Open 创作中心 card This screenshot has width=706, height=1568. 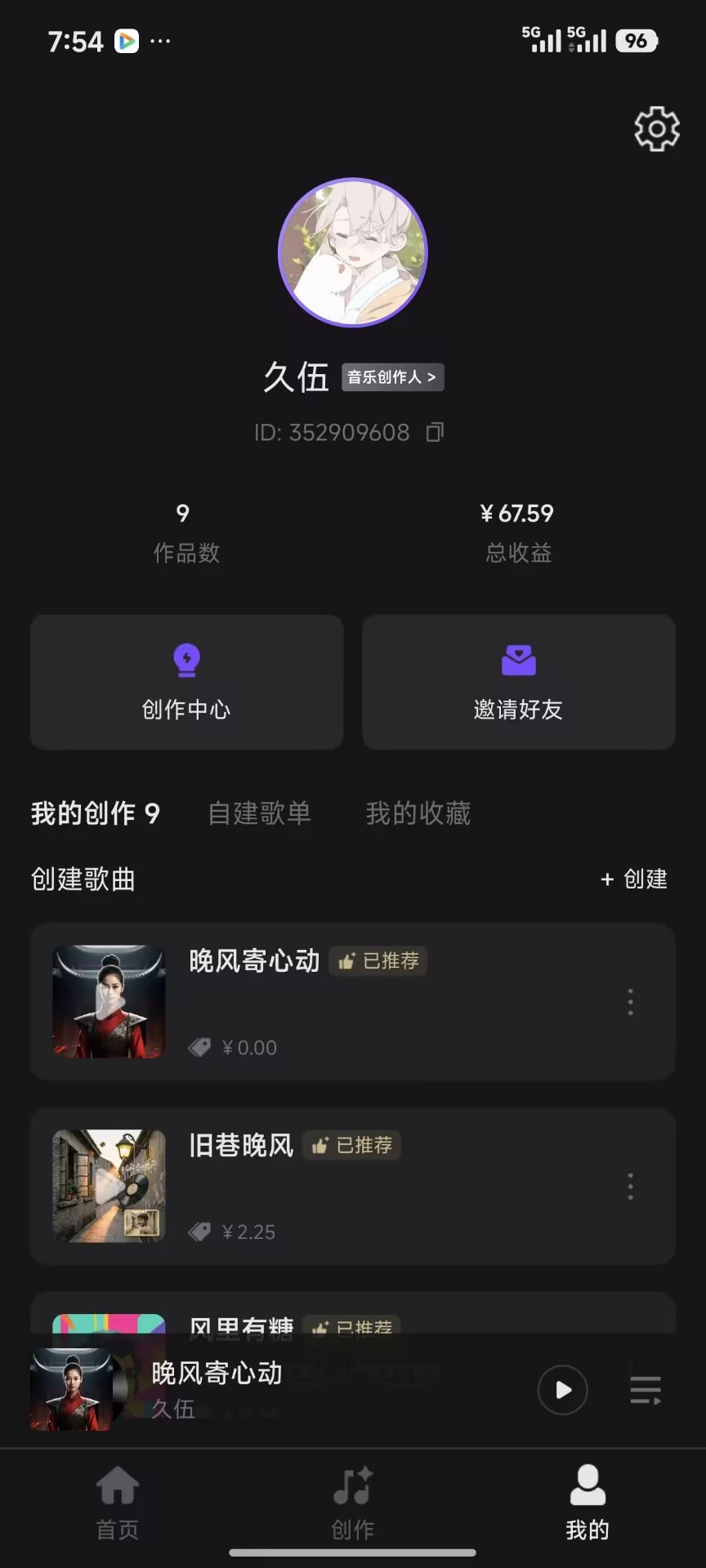(x=186, y=682)
